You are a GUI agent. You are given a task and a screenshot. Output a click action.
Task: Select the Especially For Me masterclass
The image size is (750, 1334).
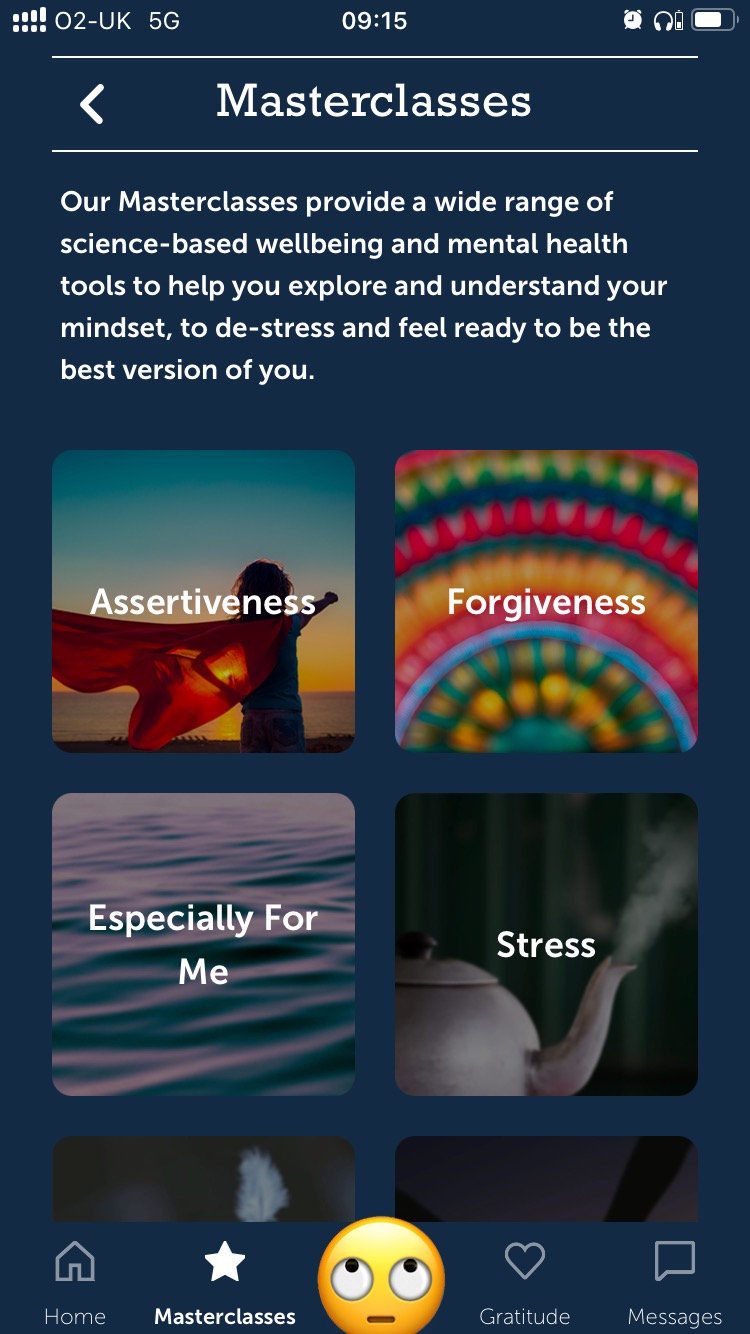[x=203, y=944]
